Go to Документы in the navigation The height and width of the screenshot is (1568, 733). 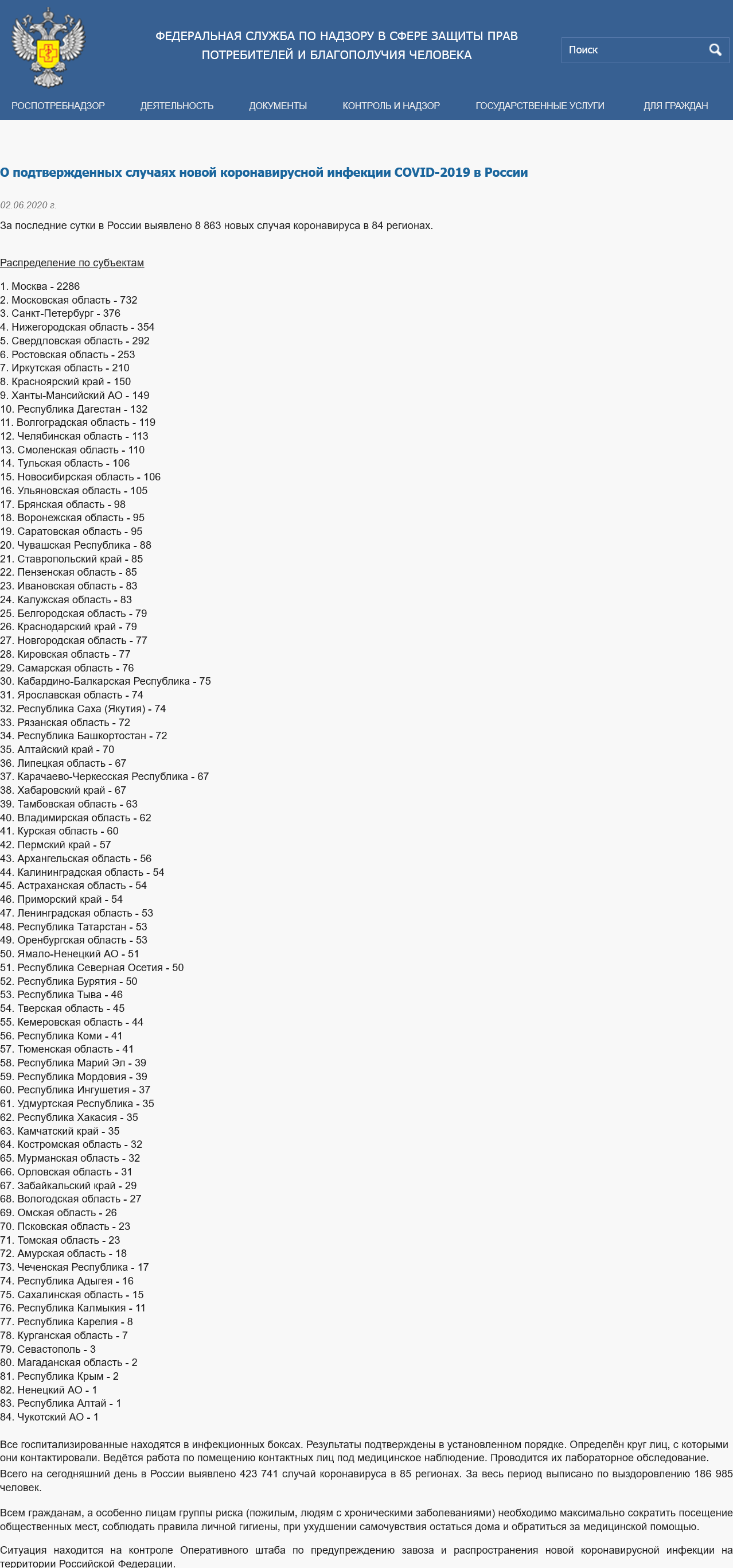(278, 106)
